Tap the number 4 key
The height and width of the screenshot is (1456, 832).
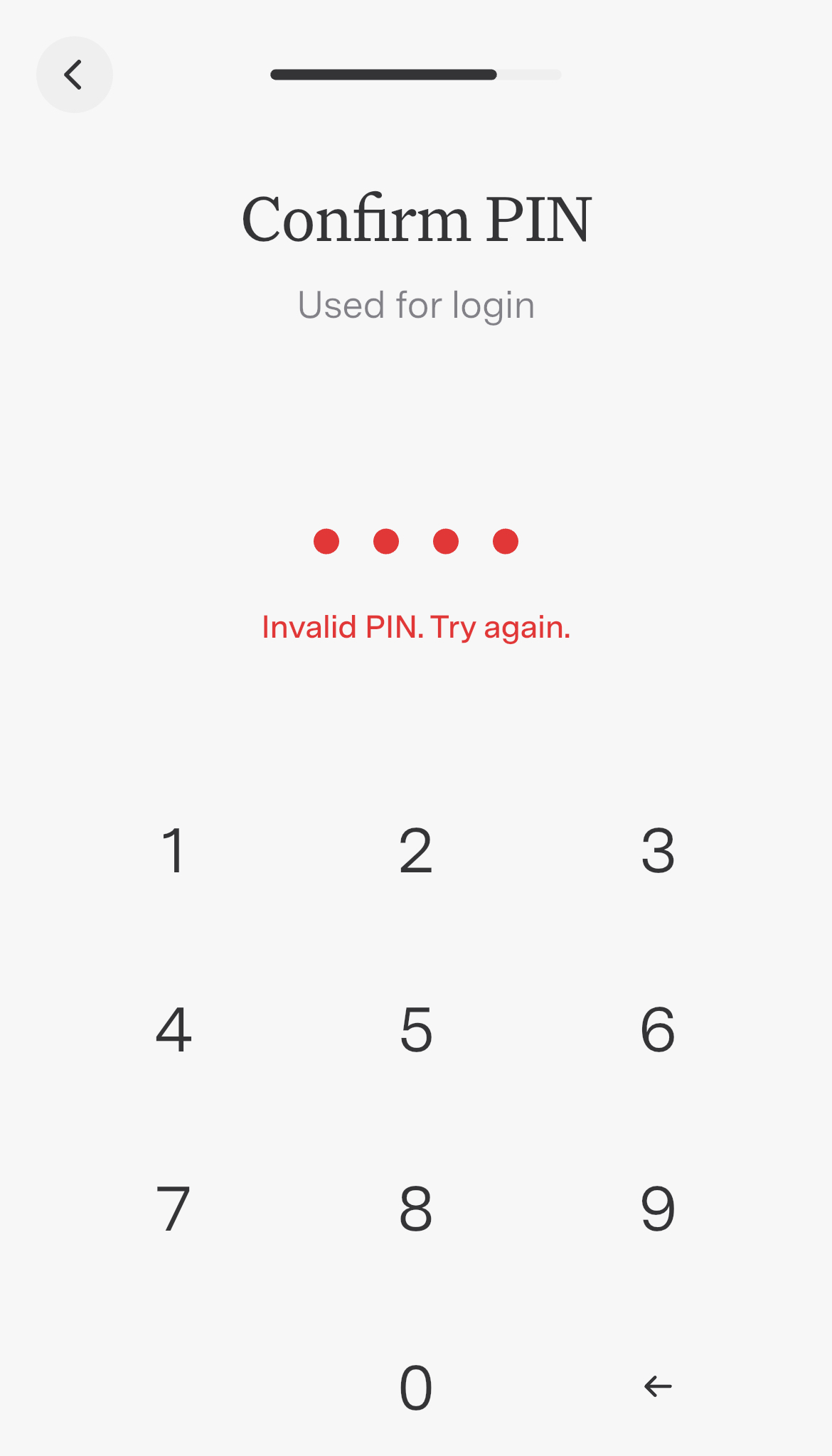tap(174, 1029)
